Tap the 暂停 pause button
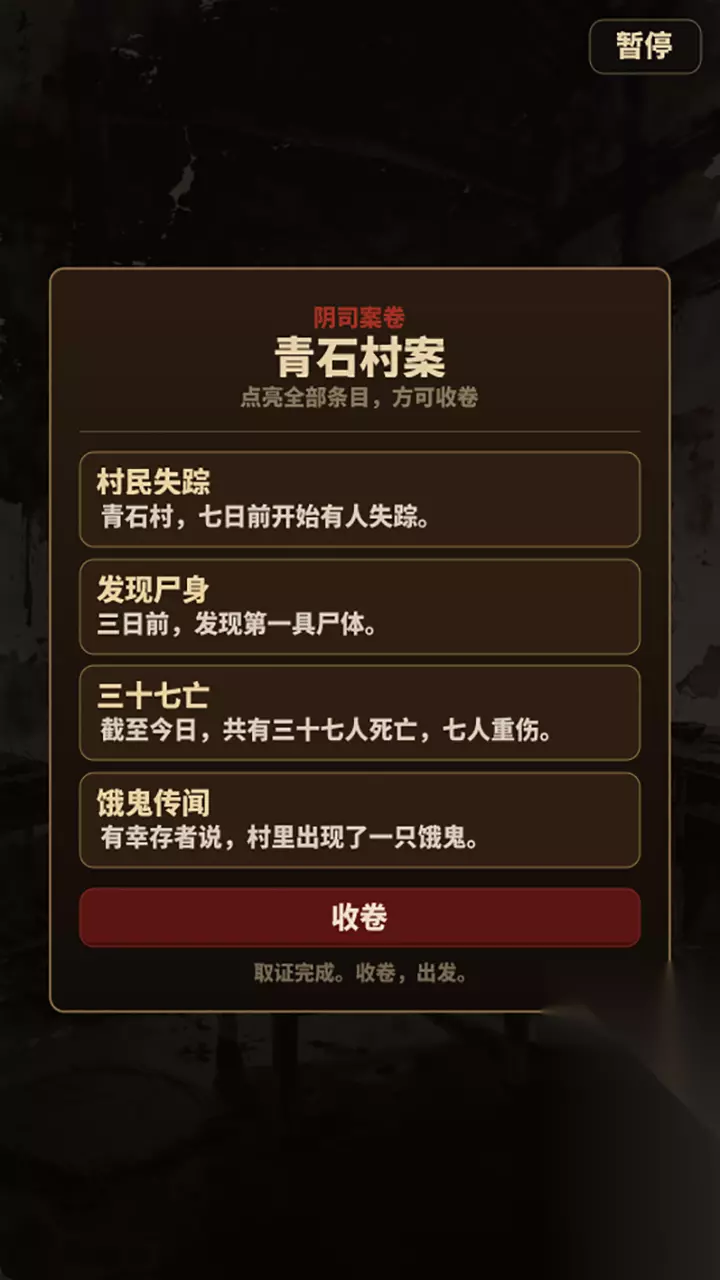 click(x=645, y=46)
